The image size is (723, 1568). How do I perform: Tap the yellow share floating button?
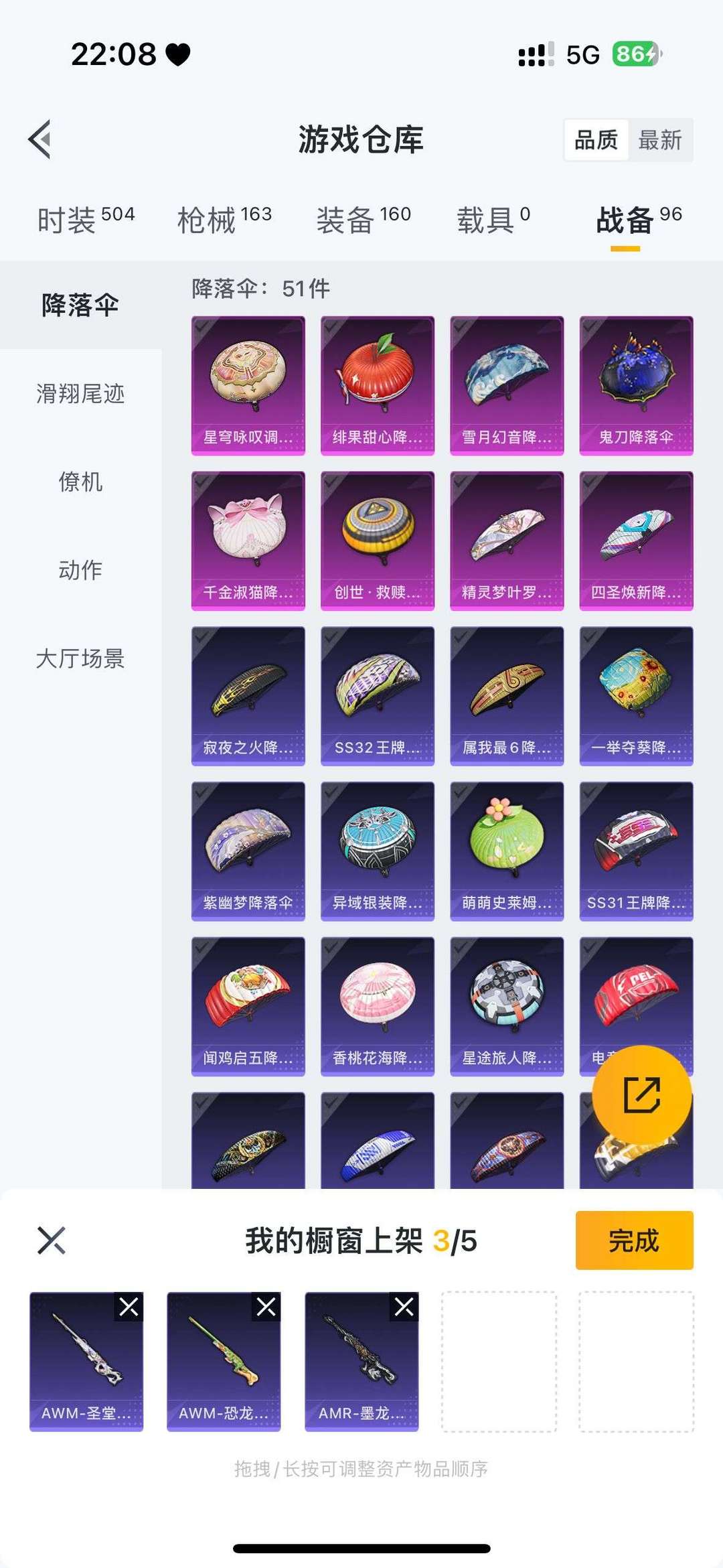[x=641, y=1095]
